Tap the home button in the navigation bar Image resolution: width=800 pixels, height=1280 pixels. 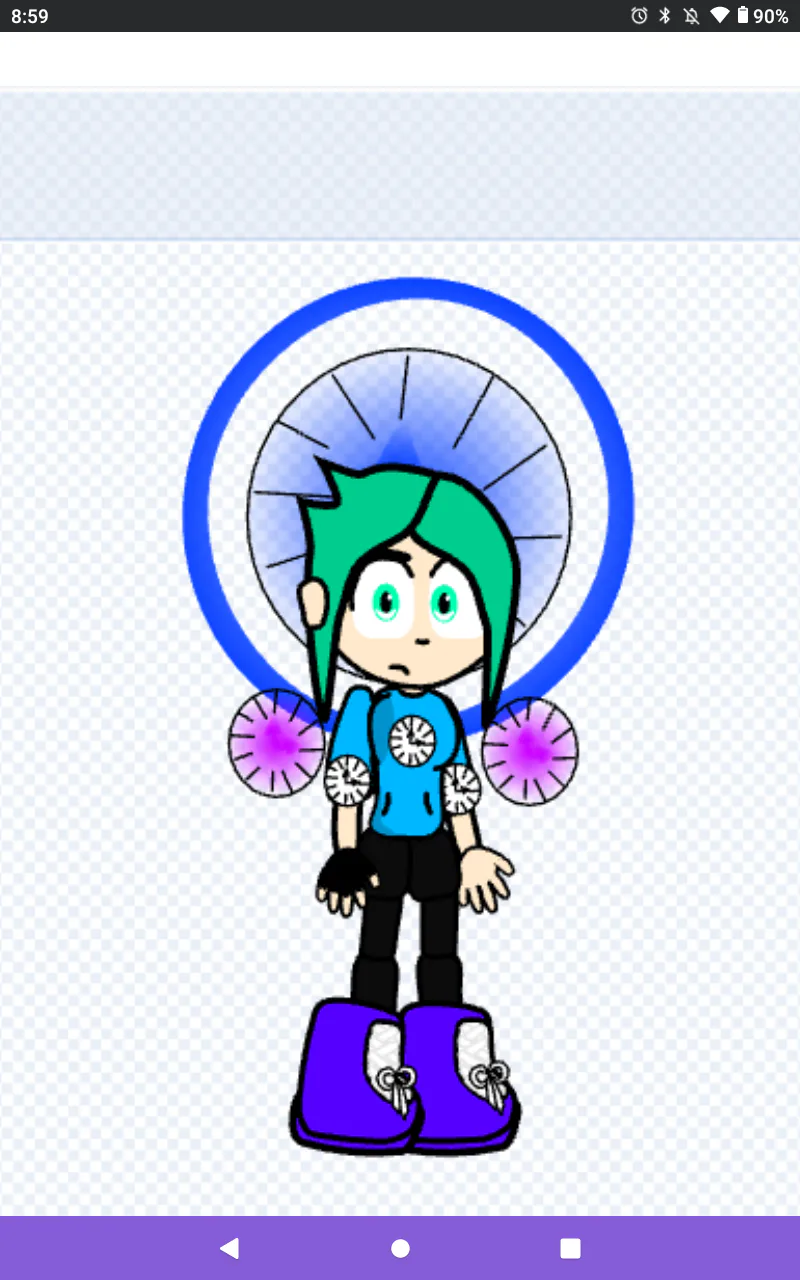pos(400,1248)
